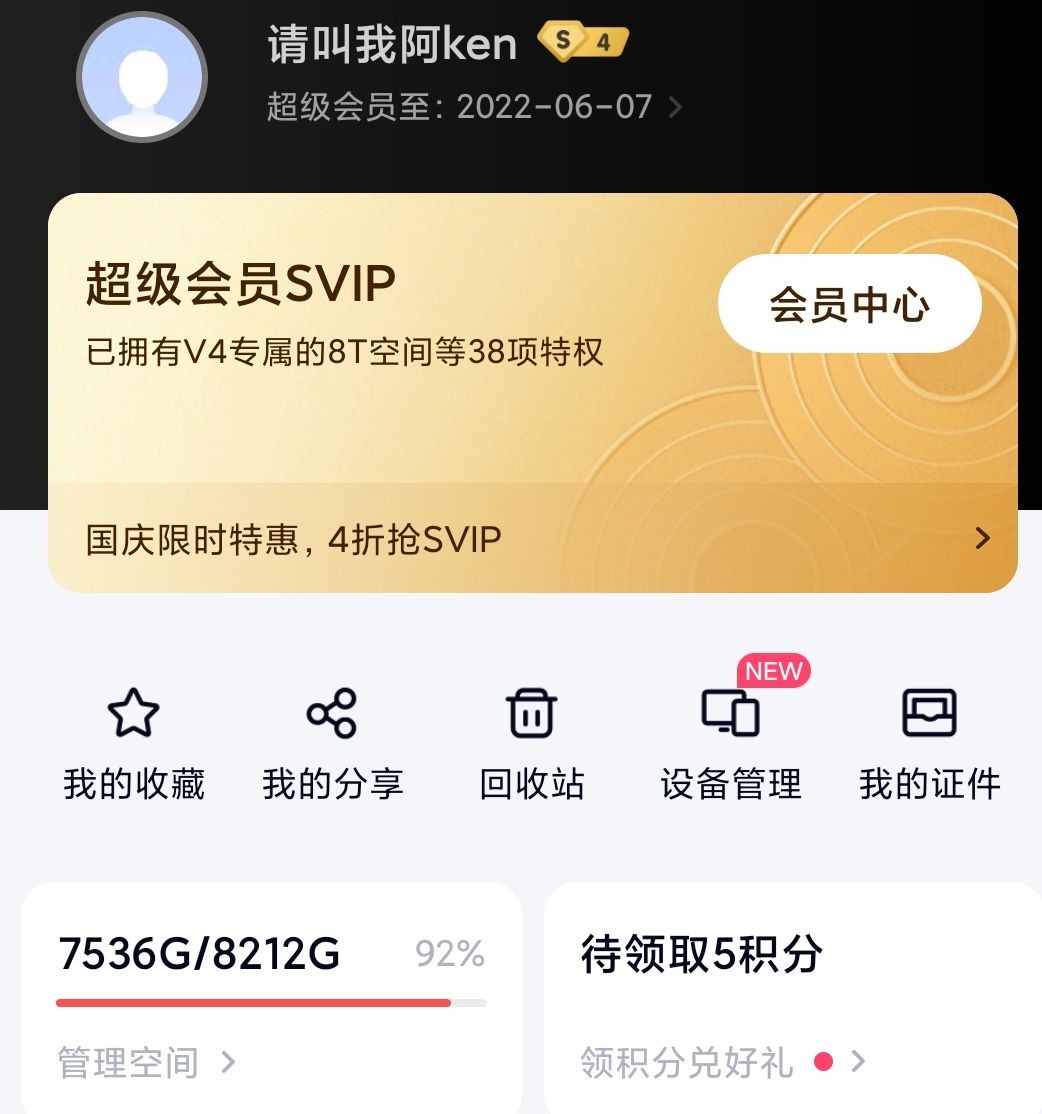The image size is (1042, 1114).
Task: View 我的分享 shared files
Action: pyautogui.click(x=332, y=743)
